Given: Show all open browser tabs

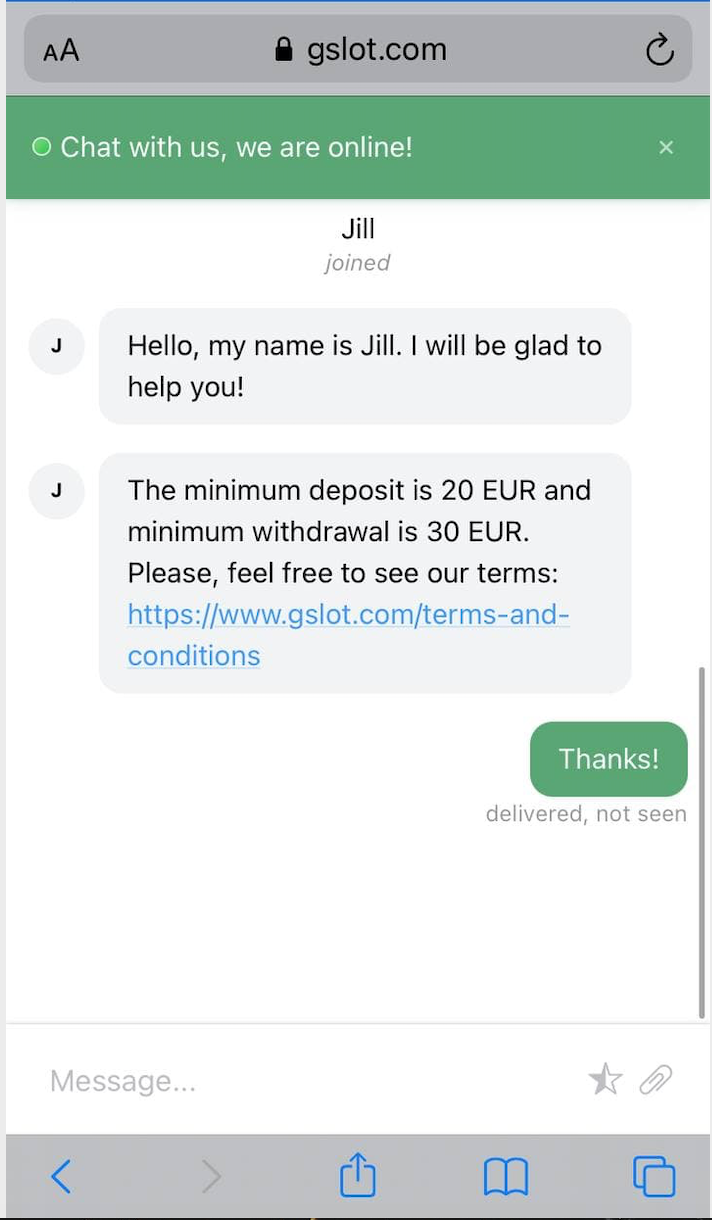Looking at the screenshot, I should tap(654, 1176).
